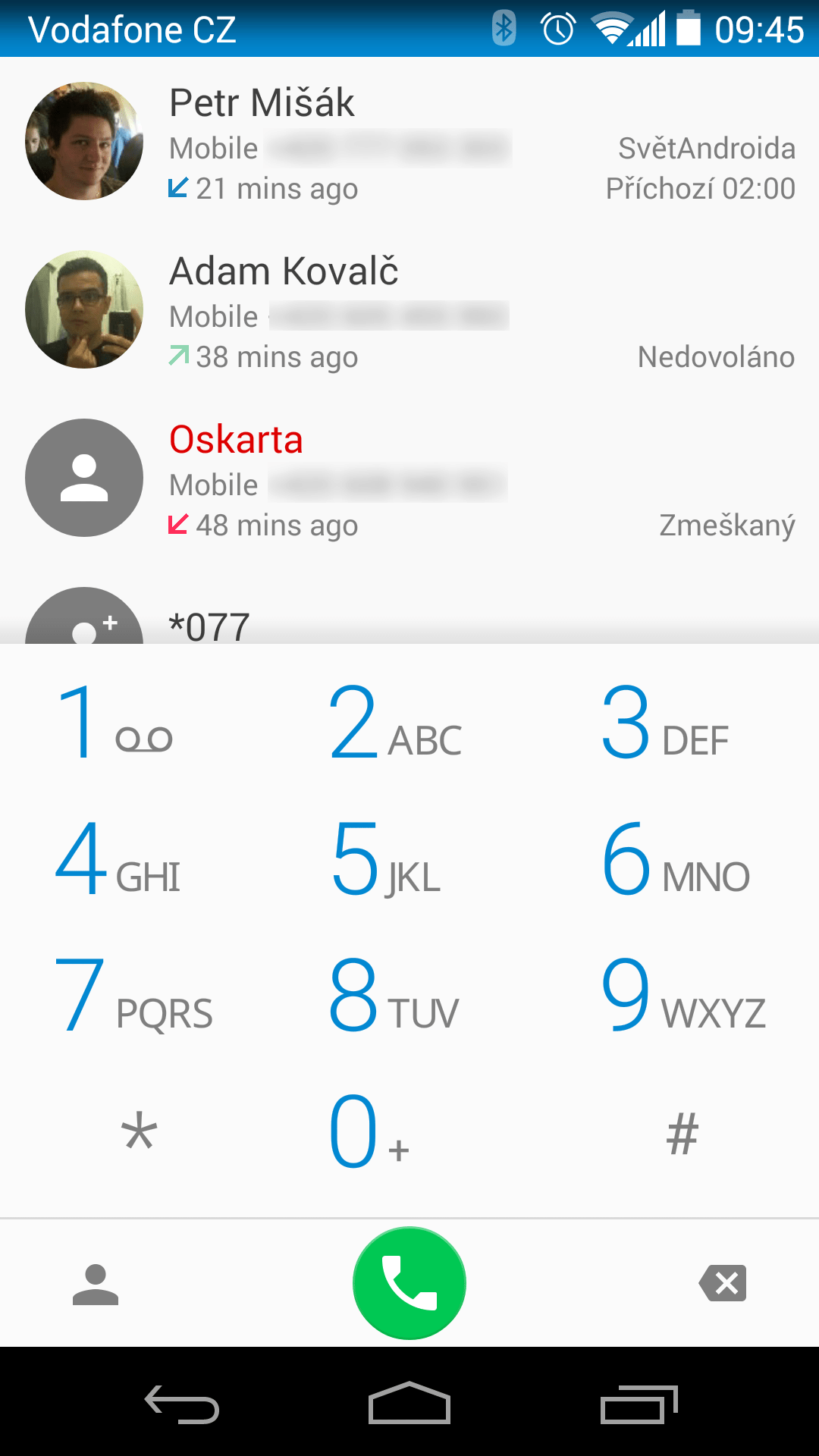
Task: Go back using system back button
Action: pyautogui.click(x=182, y=1404)
